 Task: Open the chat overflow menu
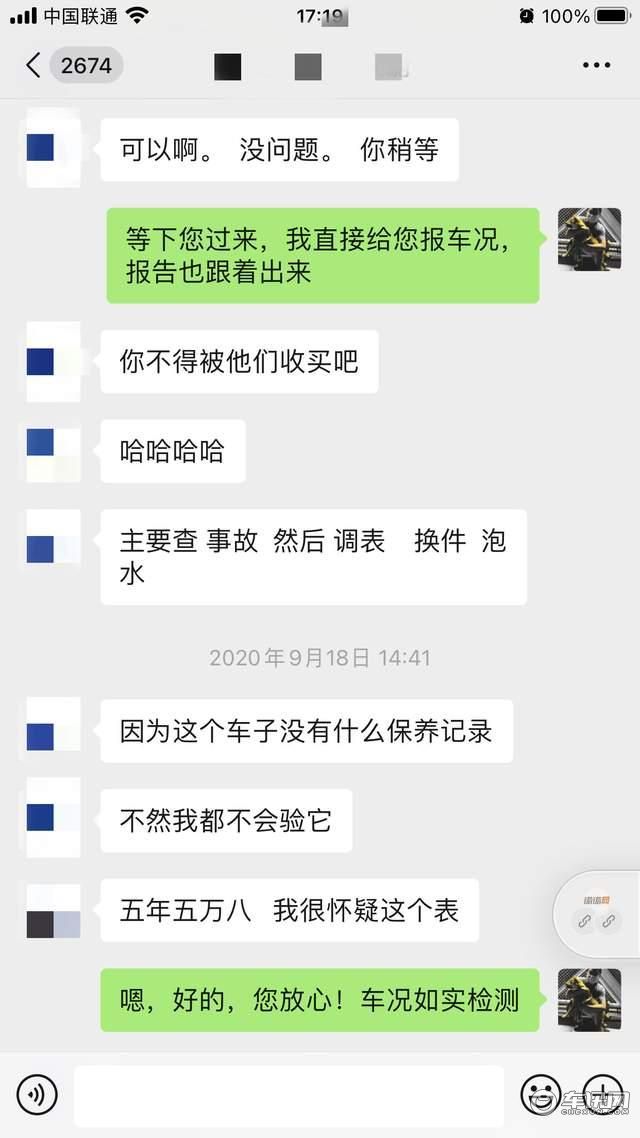pyautogui.click(x=596, y=66)
